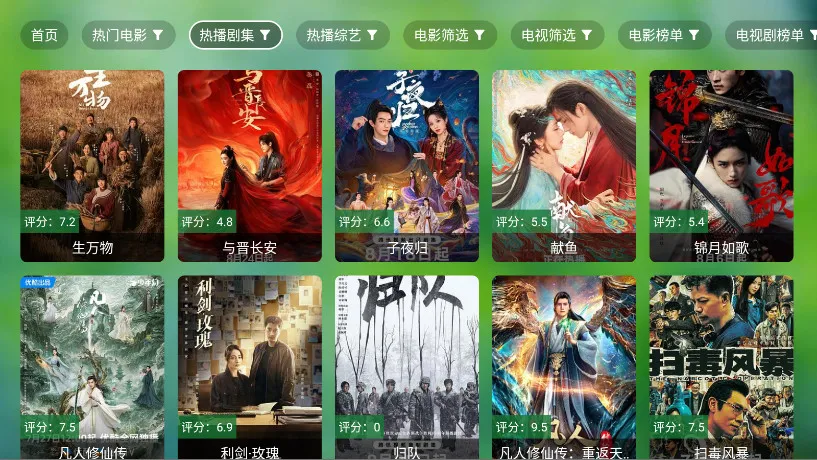The height and width of the screenshot is (460, 817).
Task: View the 归队 series
Action: (406, 365)
